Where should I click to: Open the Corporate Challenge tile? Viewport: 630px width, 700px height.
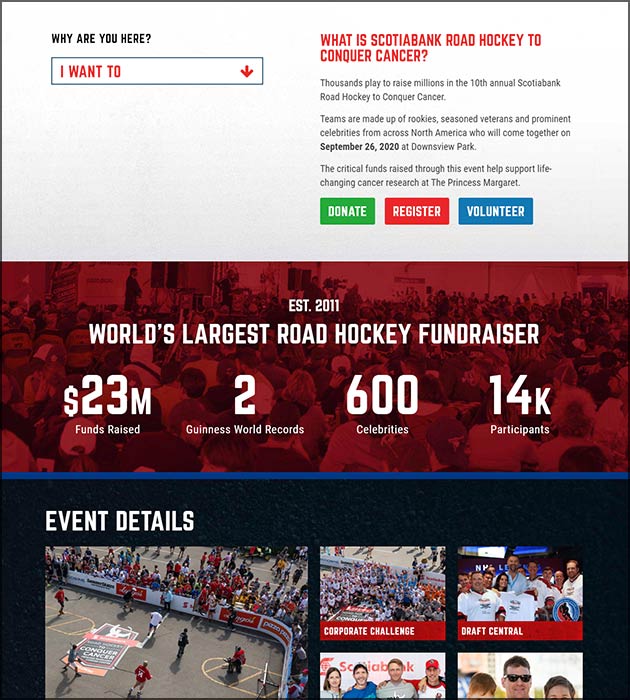pyautogui.click(x=382, y=593)
